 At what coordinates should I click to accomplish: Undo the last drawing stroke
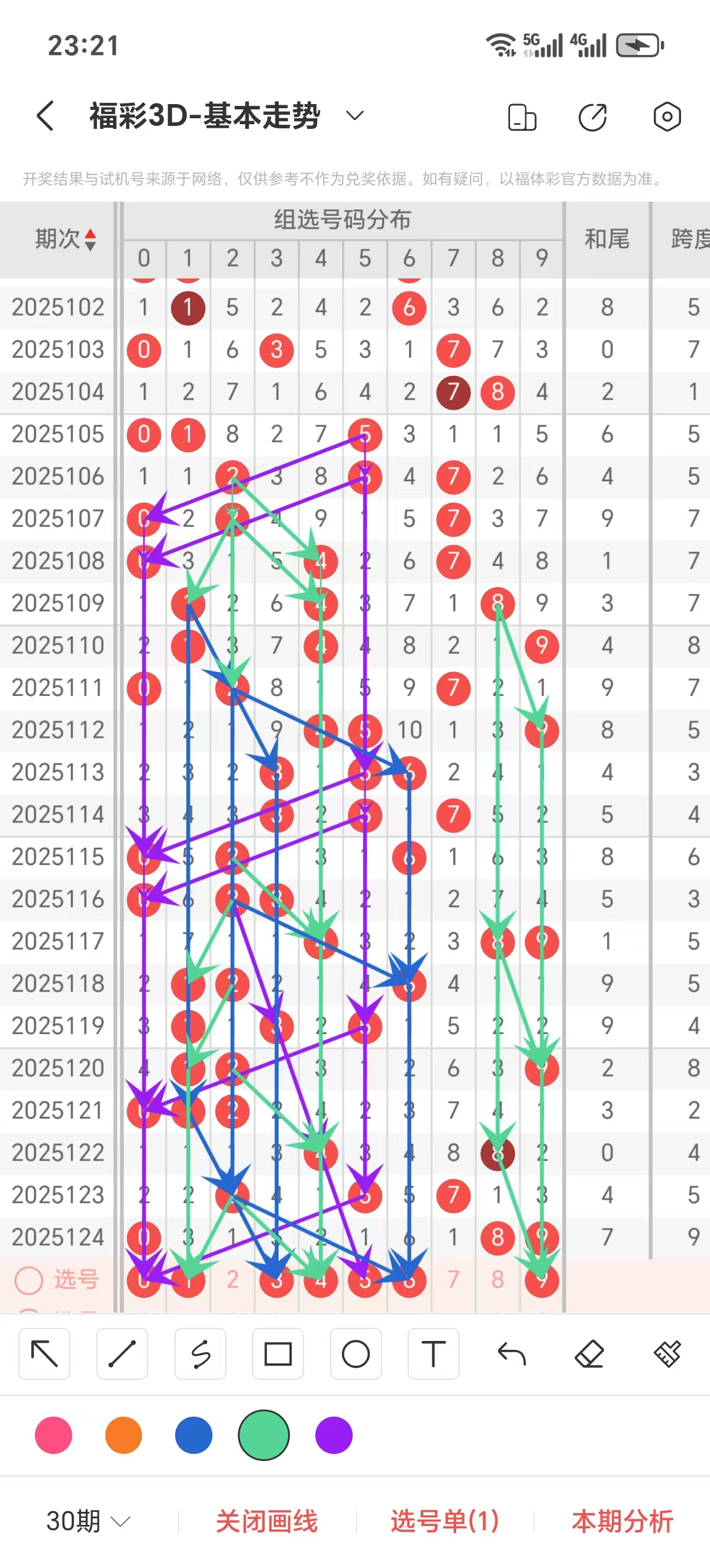511,1354
